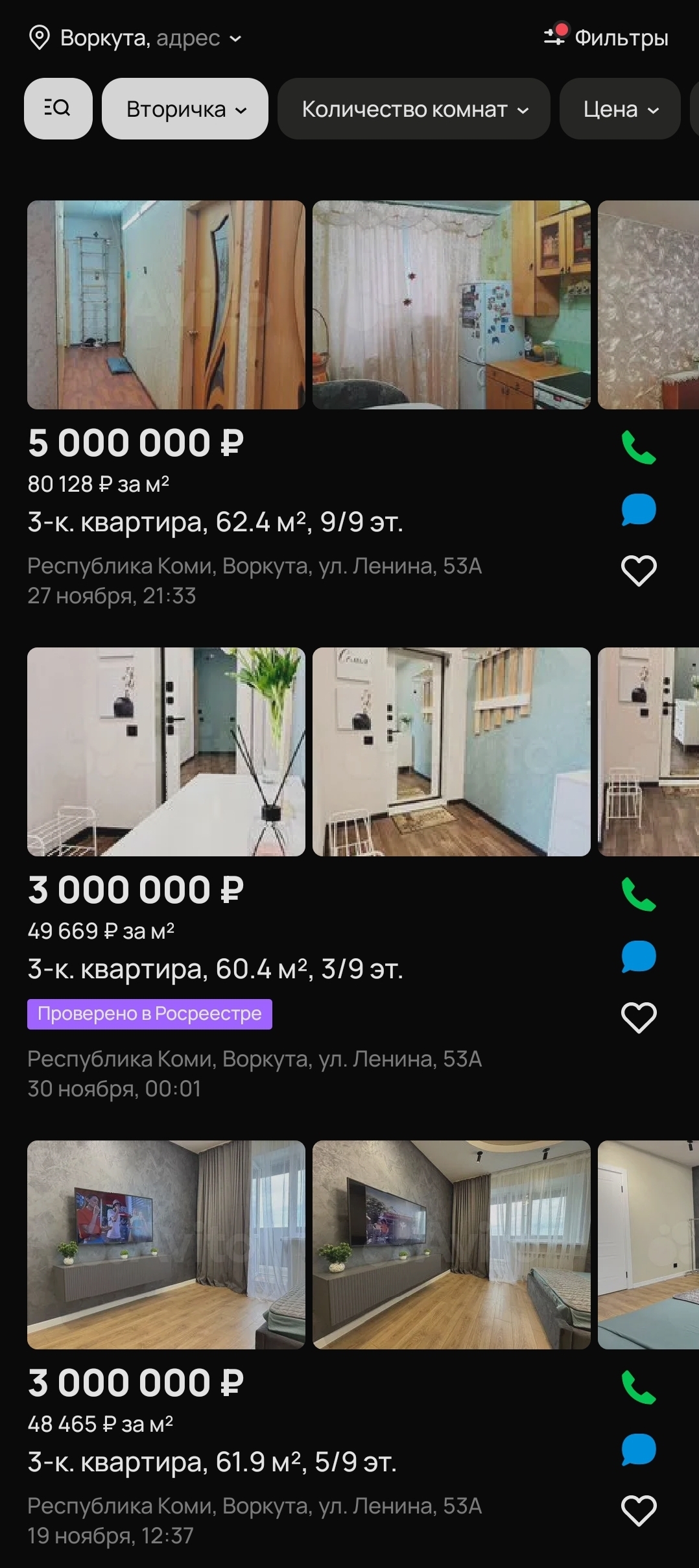Call the seller of the 61.9 м² apartment
Screen dimensions: 699x1568
[639, 1387]
